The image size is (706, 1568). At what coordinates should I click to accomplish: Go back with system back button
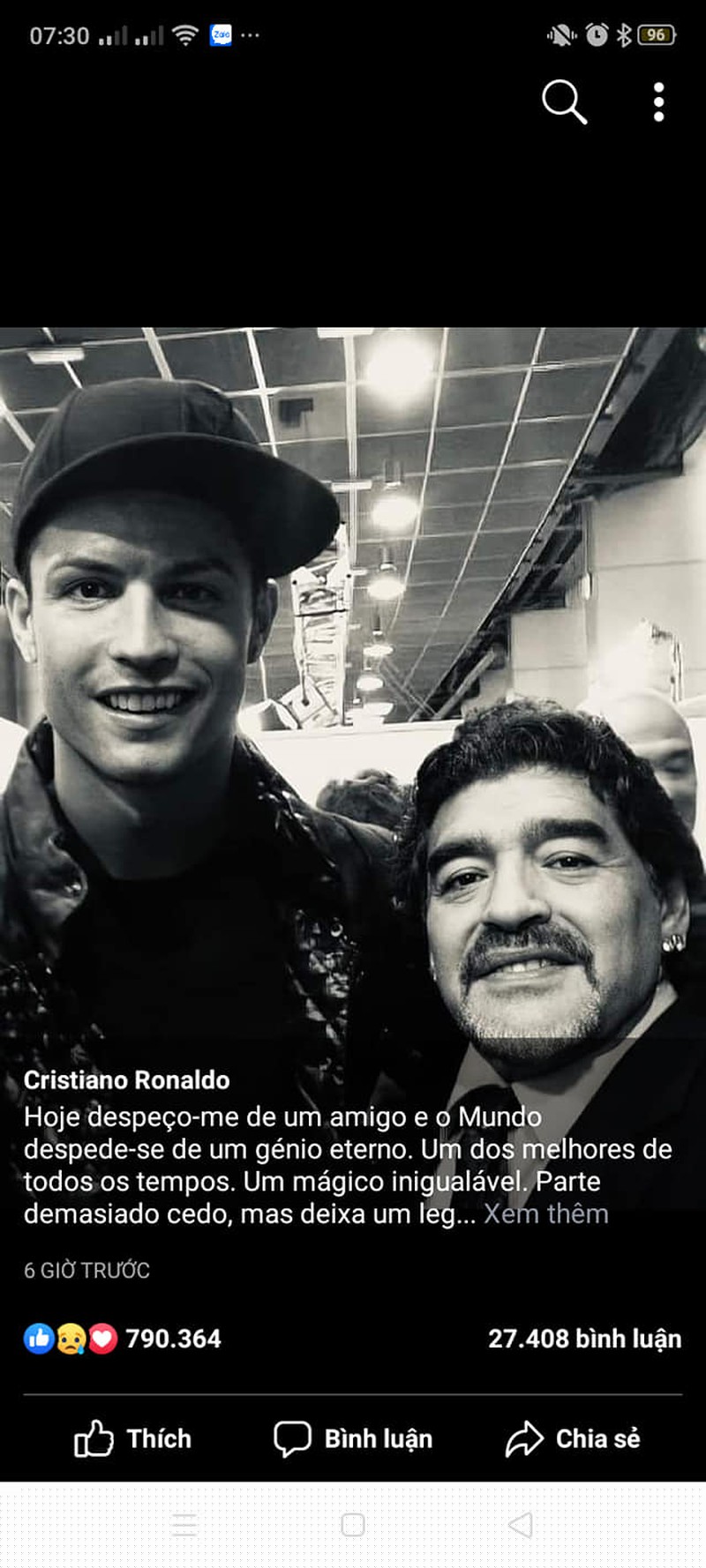[521, 1525]
